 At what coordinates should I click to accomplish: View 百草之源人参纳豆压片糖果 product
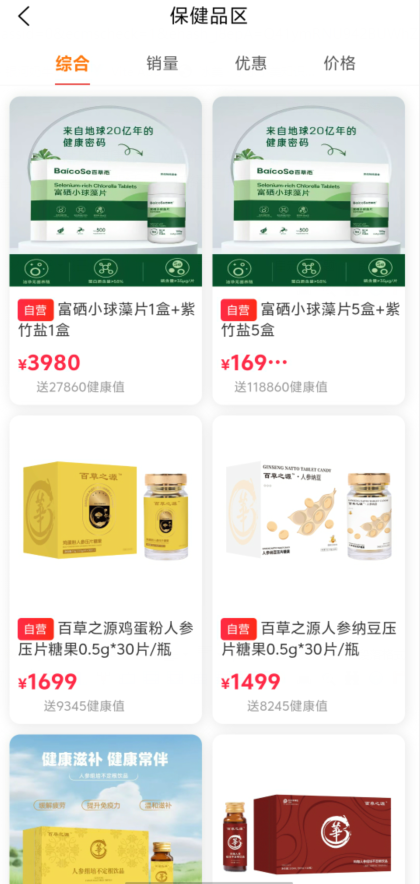308,569
